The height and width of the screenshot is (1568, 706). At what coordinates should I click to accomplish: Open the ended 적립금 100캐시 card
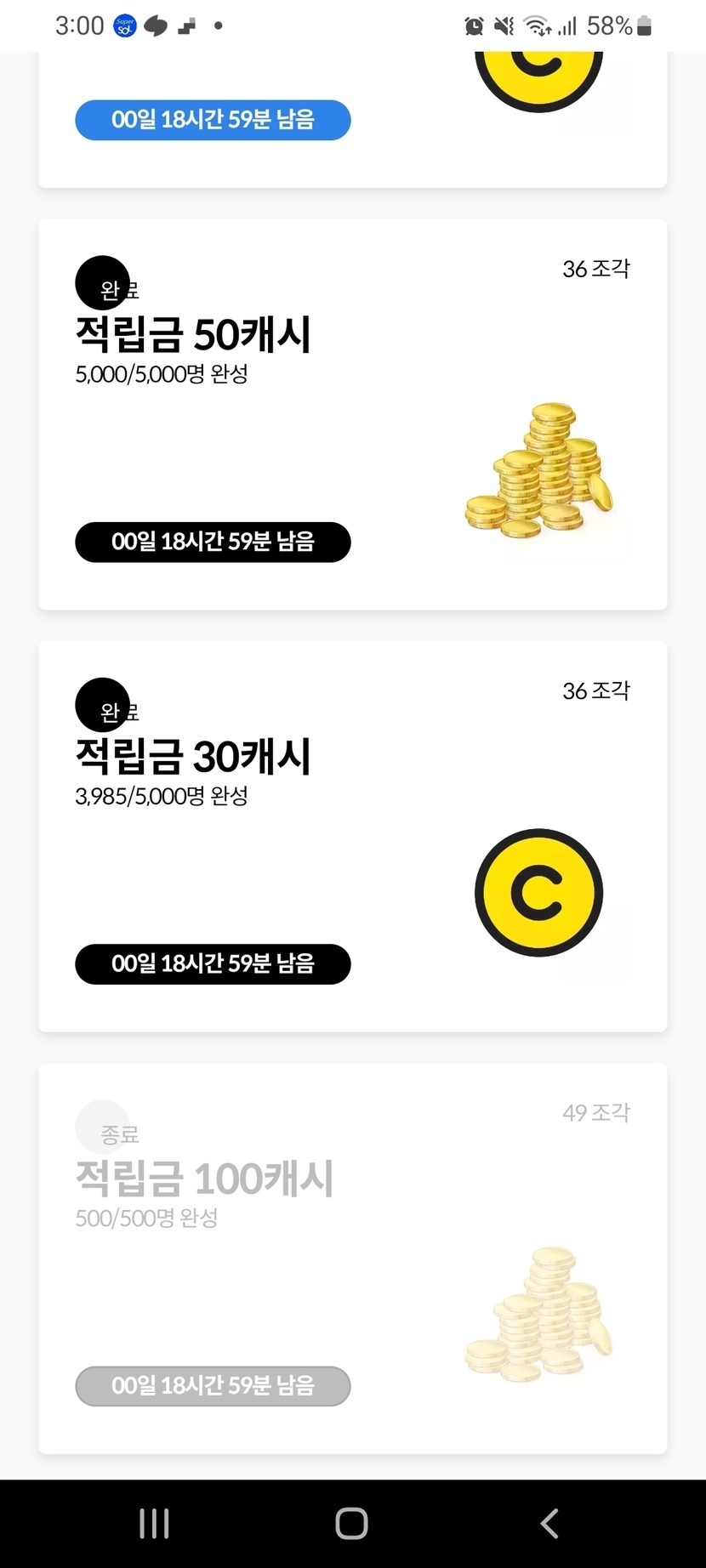point(352,1258)
